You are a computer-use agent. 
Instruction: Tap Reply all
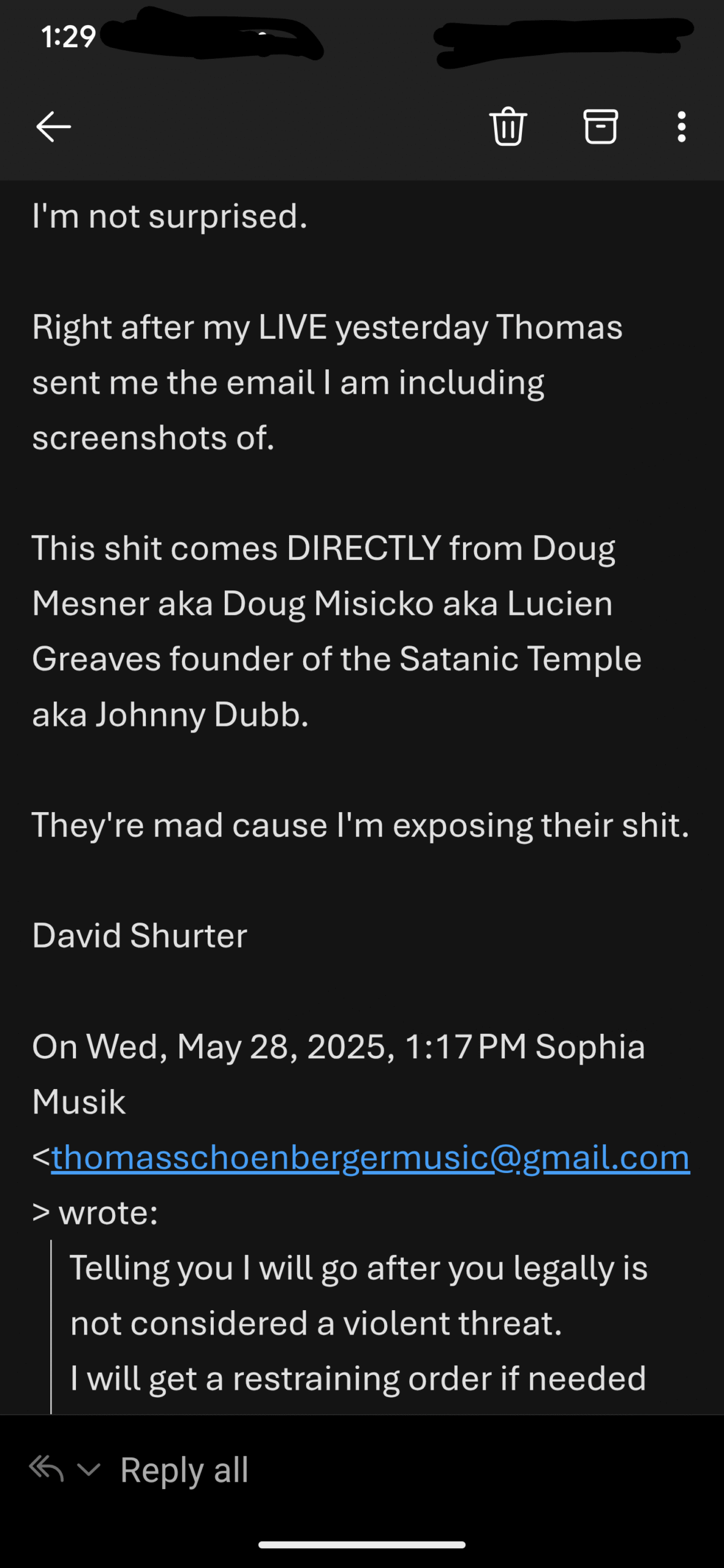pos(184,1470)
